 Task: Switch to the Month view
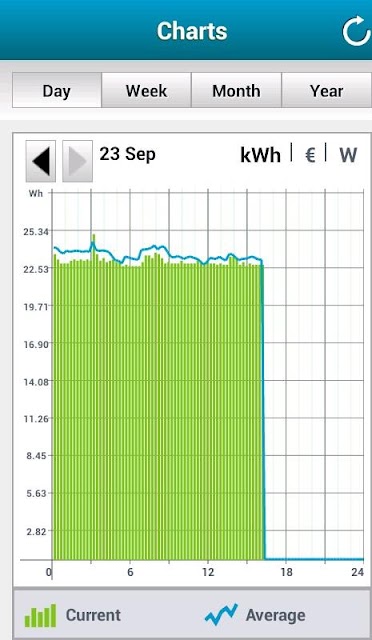(x=236, y=90)
